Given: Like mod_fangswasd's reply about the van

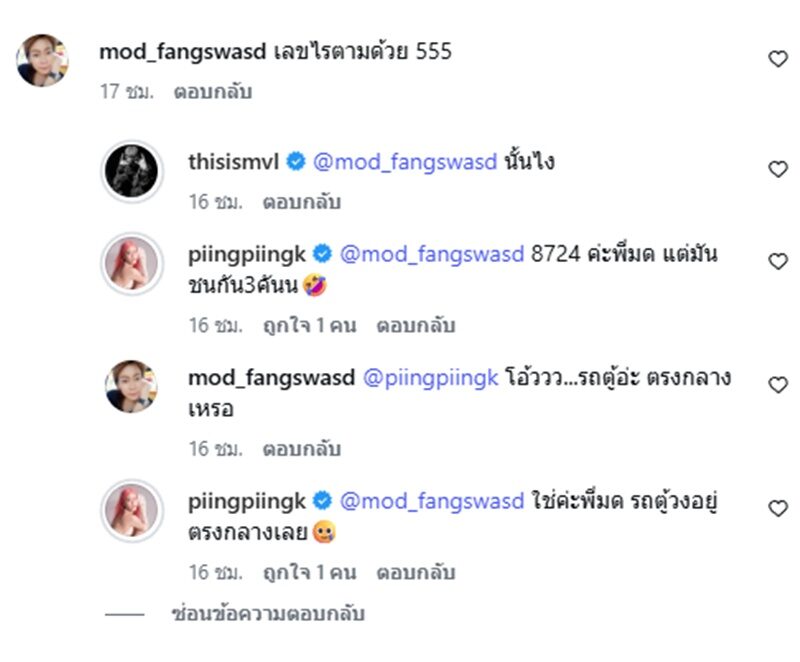Looking at the screenshot, I should point(777,385).
